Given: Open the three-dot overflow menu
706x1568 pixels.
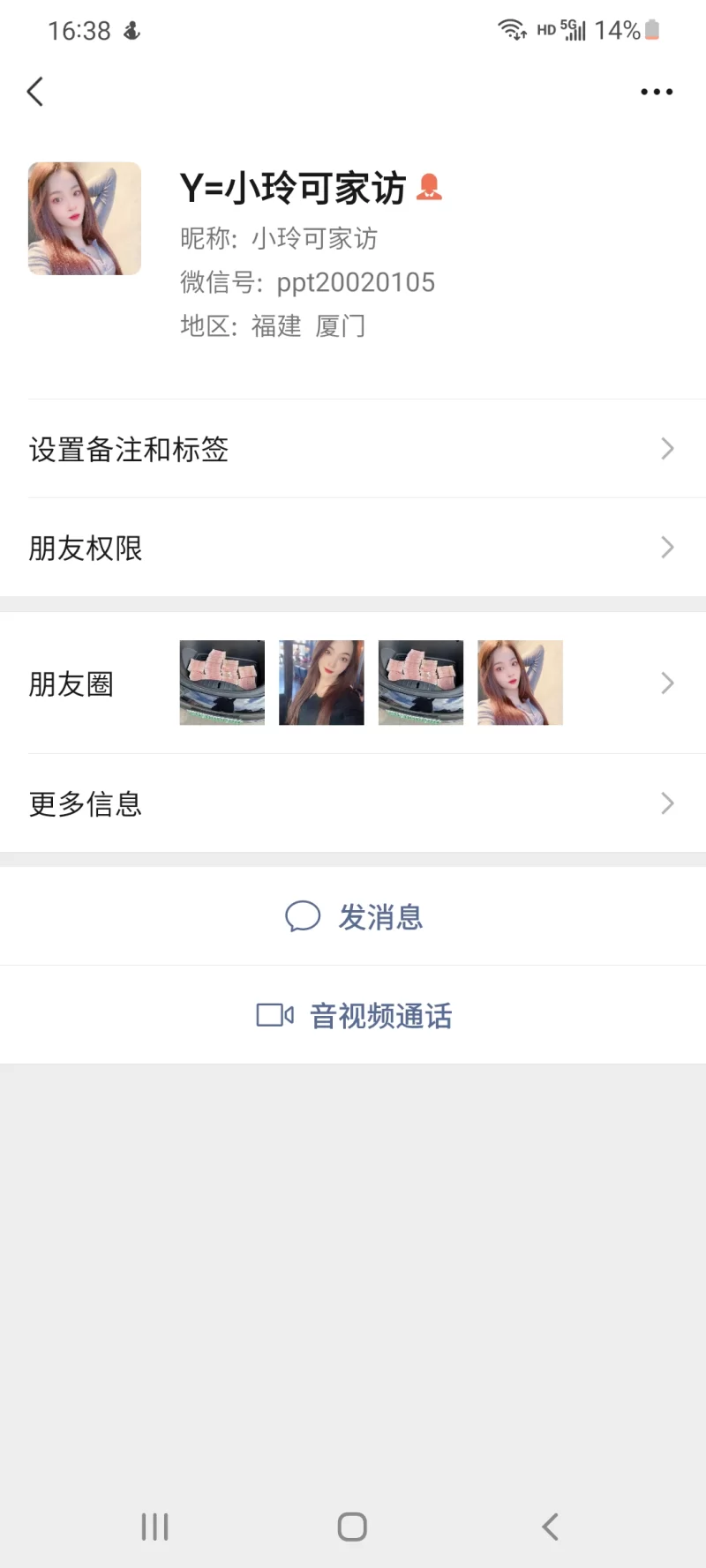Looking at the screenshot, I should click(657, 92).
